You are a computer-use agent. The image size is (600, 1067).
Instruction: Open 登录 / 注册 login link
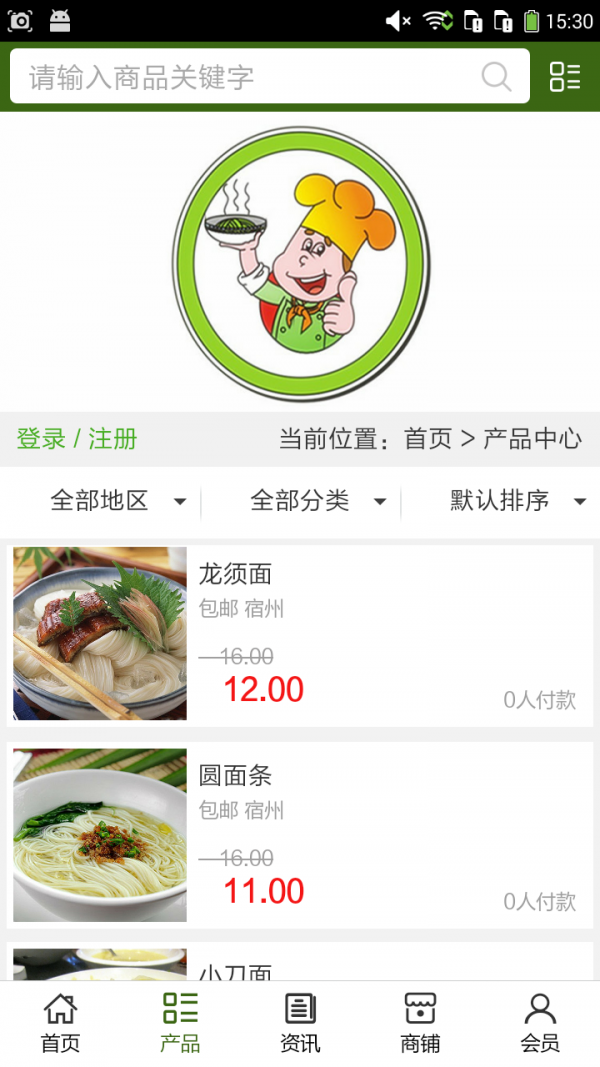[77, 439]
